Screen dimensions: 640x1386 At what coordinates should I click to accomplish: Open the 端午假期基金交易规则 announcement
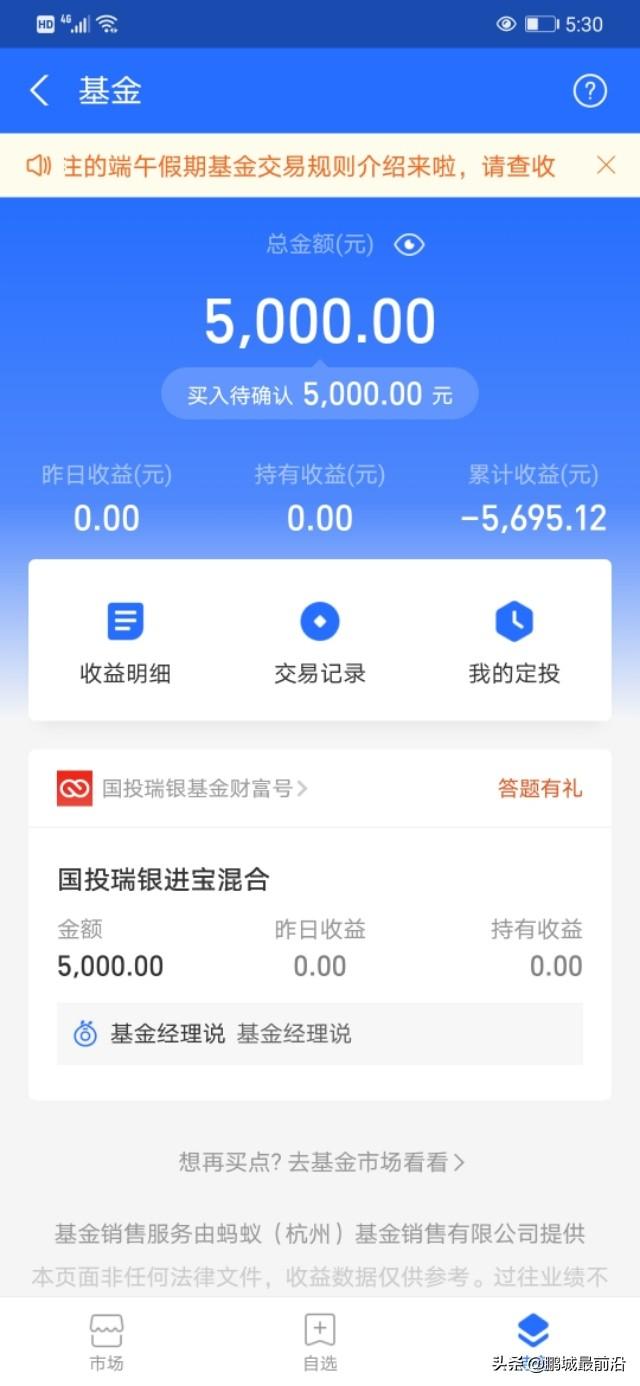pyautogui.click(x=309, y=166)
